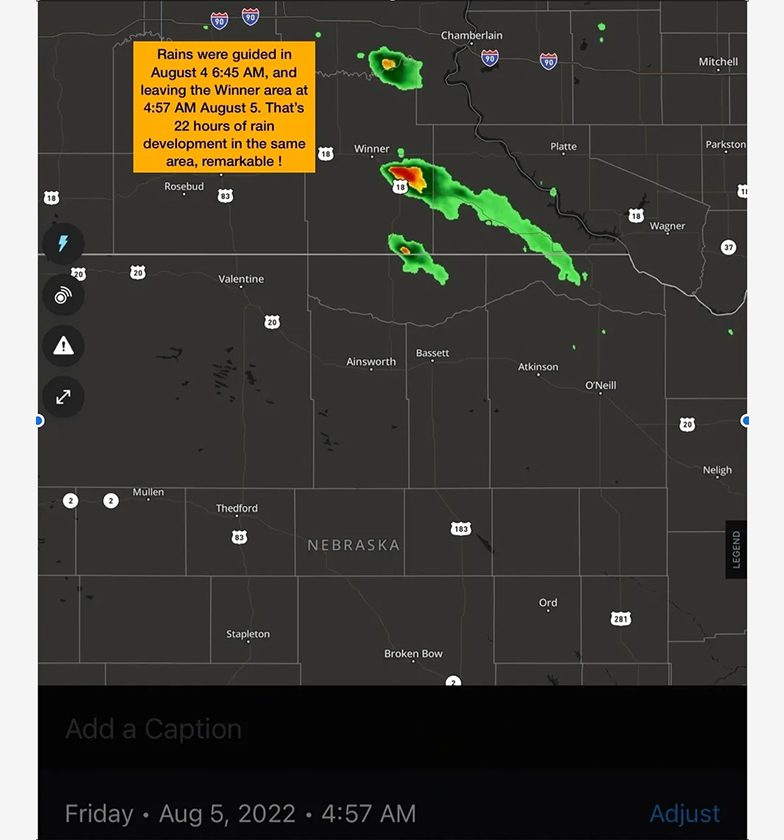This screenshot has width=784, height=840.
Task: Click the second I-90 shield east of Chamberlain
Action: 546,58
